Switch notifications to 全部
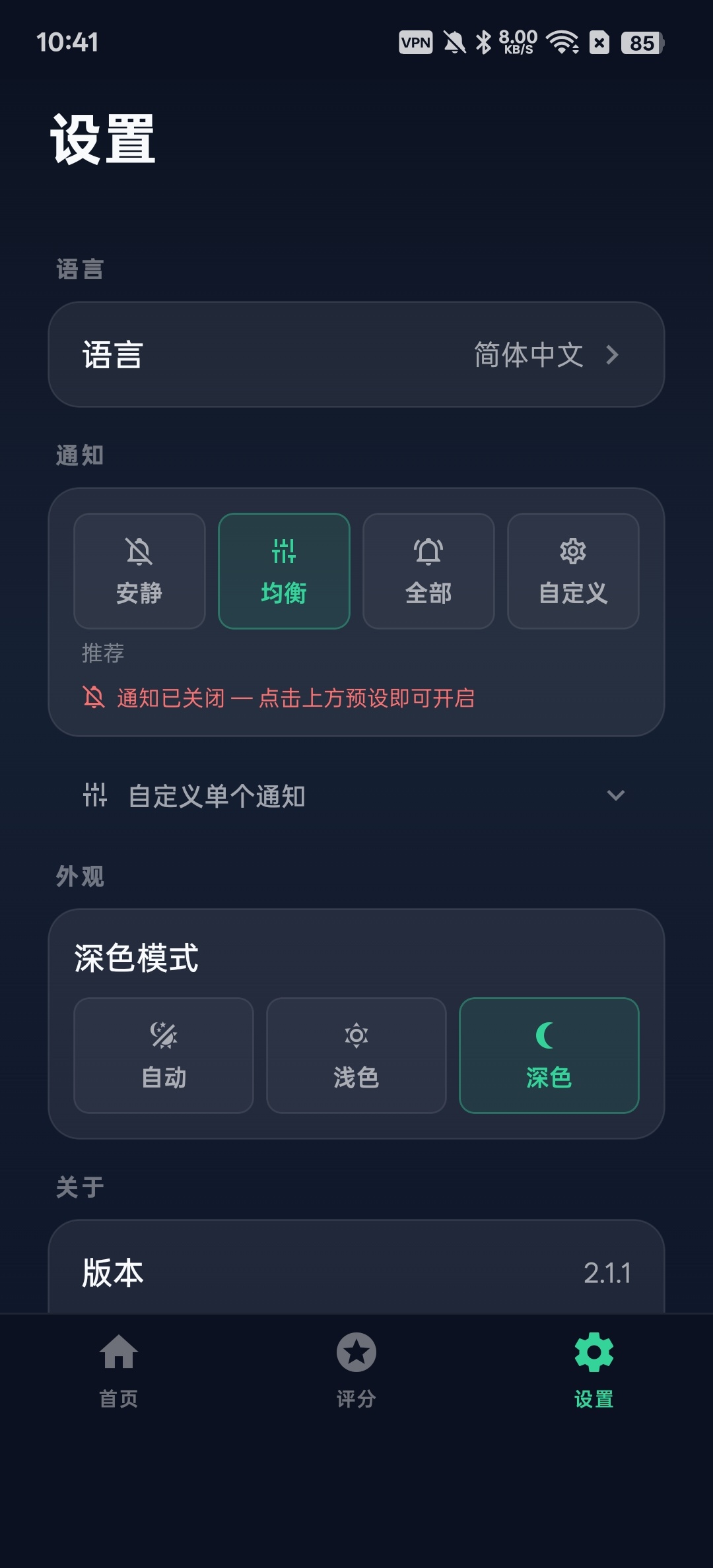Image resolution: width=713 pixels, height=1568 pixels. pos(428,571)
